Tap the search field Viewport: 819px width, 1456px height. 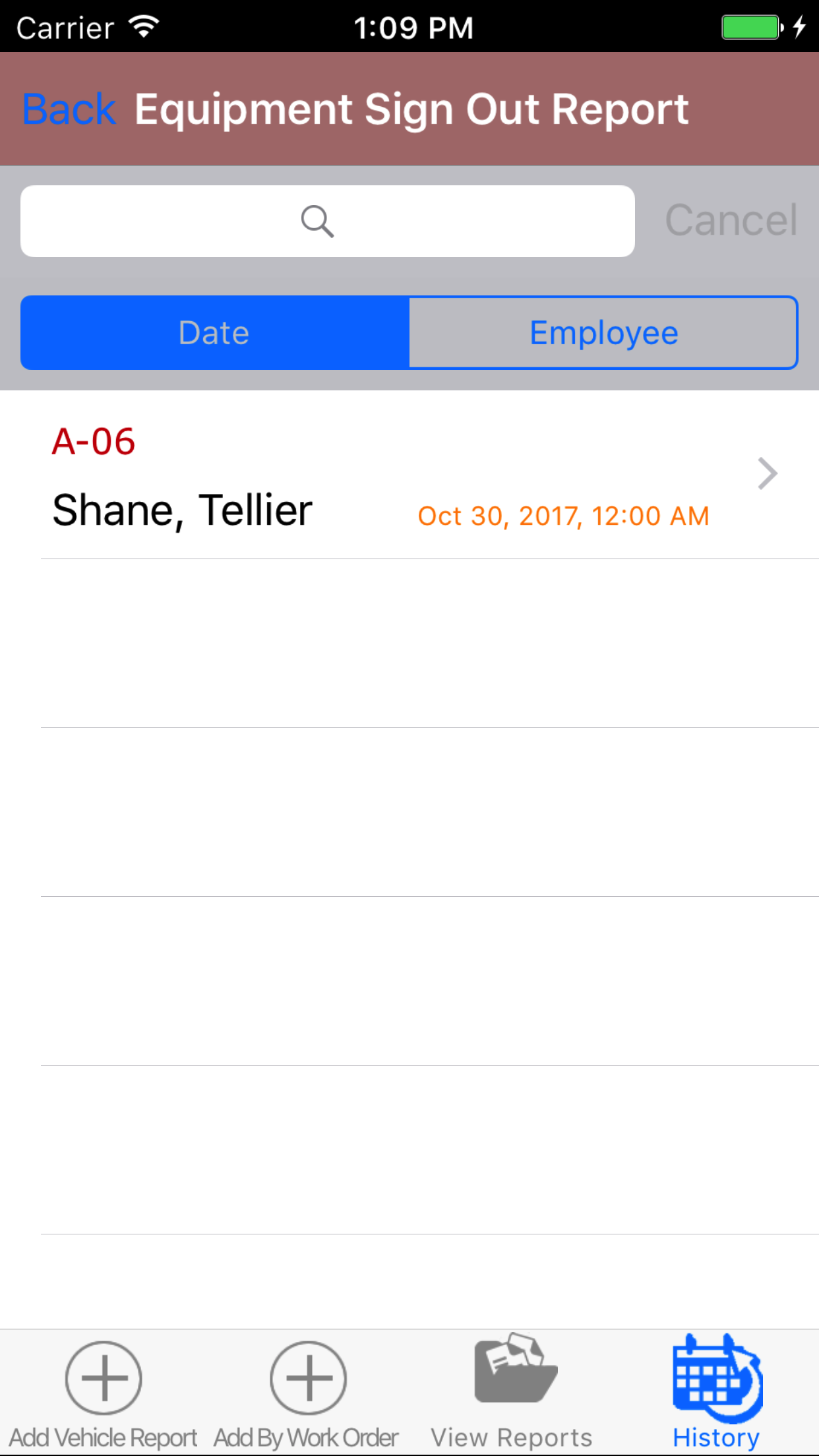pos(327,222)
